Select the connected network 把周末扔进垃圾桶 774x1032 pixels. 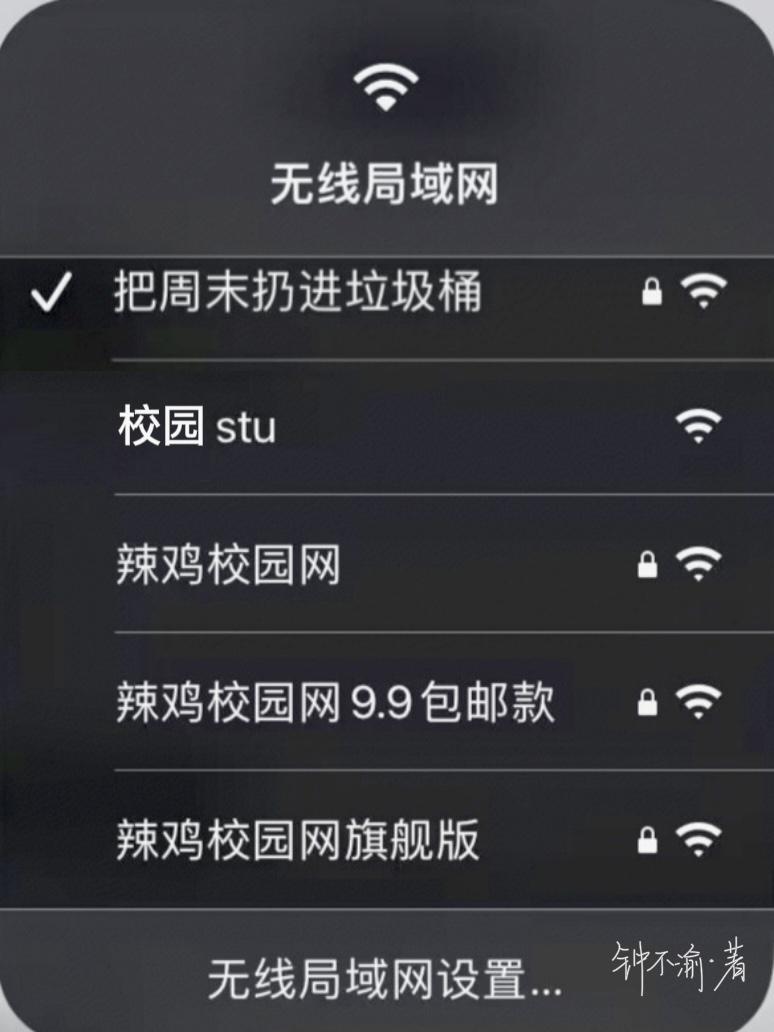coord(297,293)
